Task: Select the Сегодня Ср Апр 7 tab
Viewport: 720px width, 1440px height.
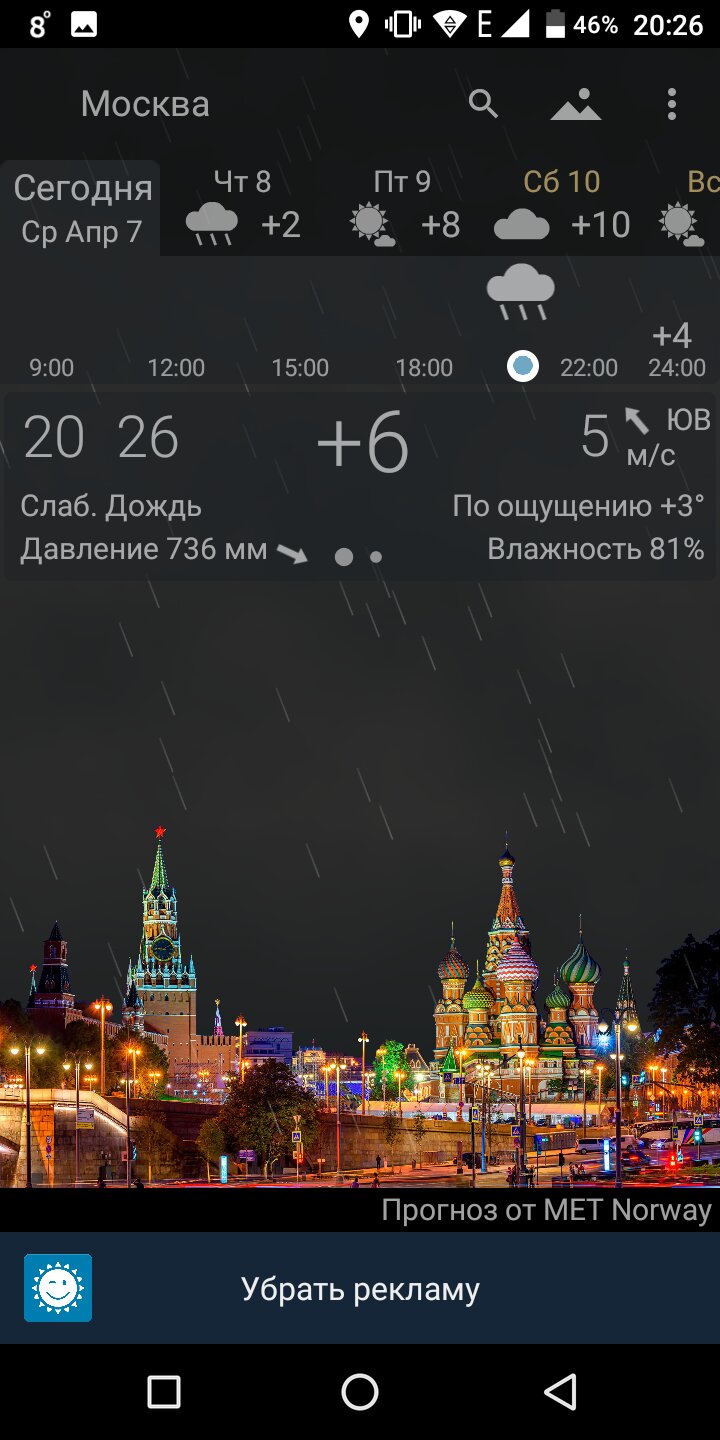Action: pos(82,208)
